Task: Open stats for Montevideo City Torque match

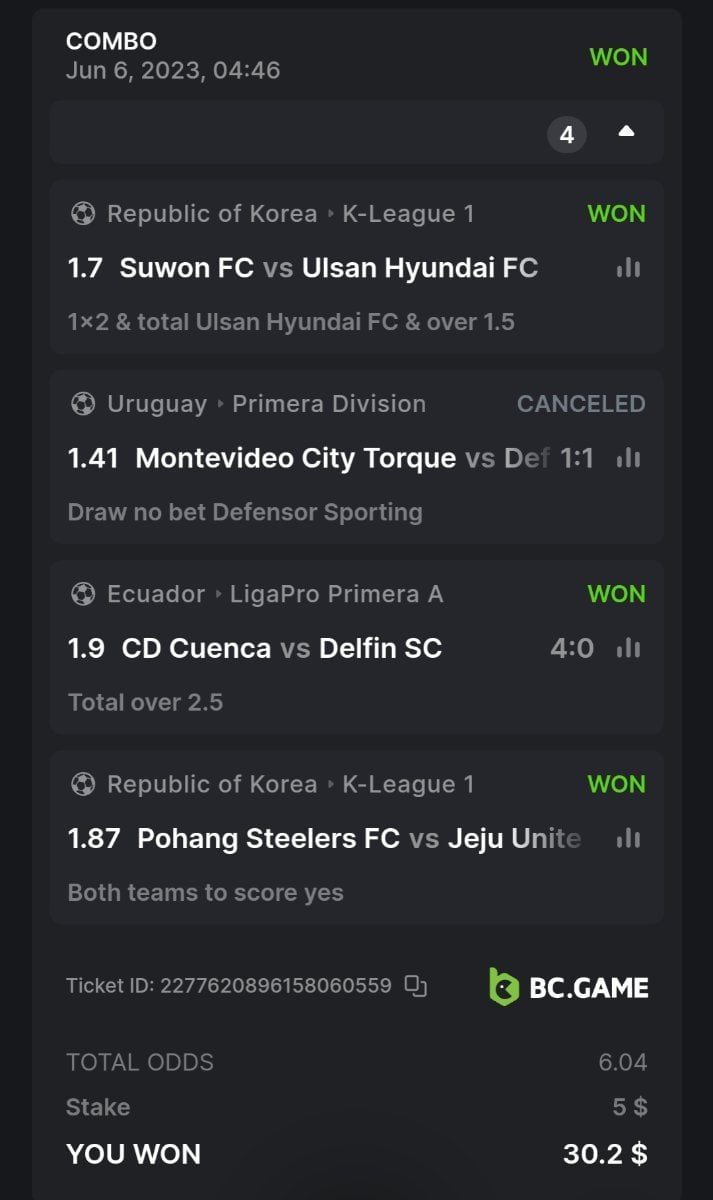Action: (x=628, y=458)
